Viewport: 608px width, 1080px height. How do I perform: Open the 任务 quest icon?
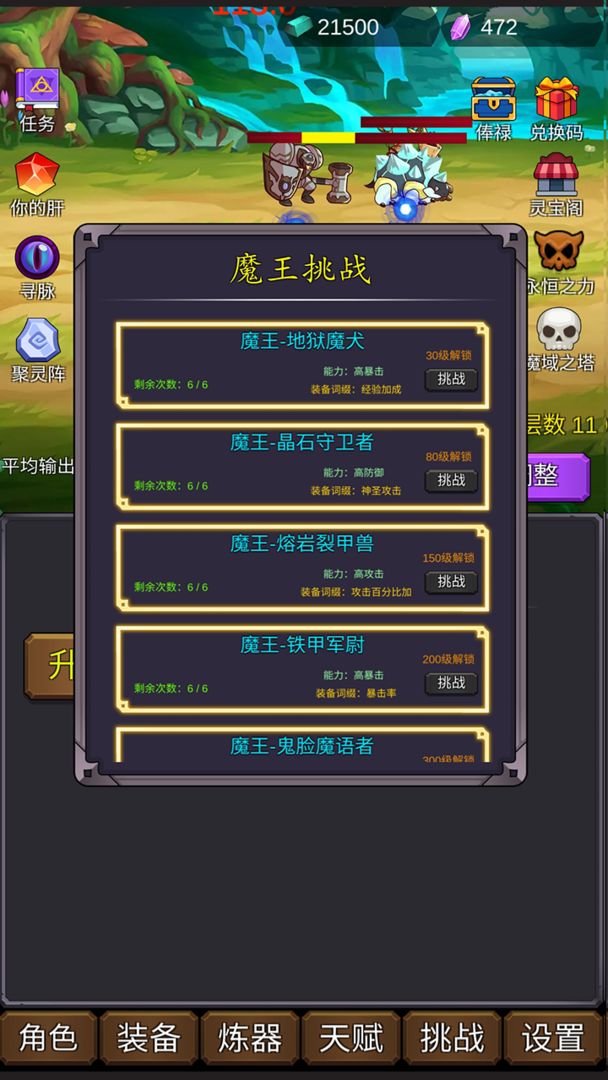(x=38, y=97)
